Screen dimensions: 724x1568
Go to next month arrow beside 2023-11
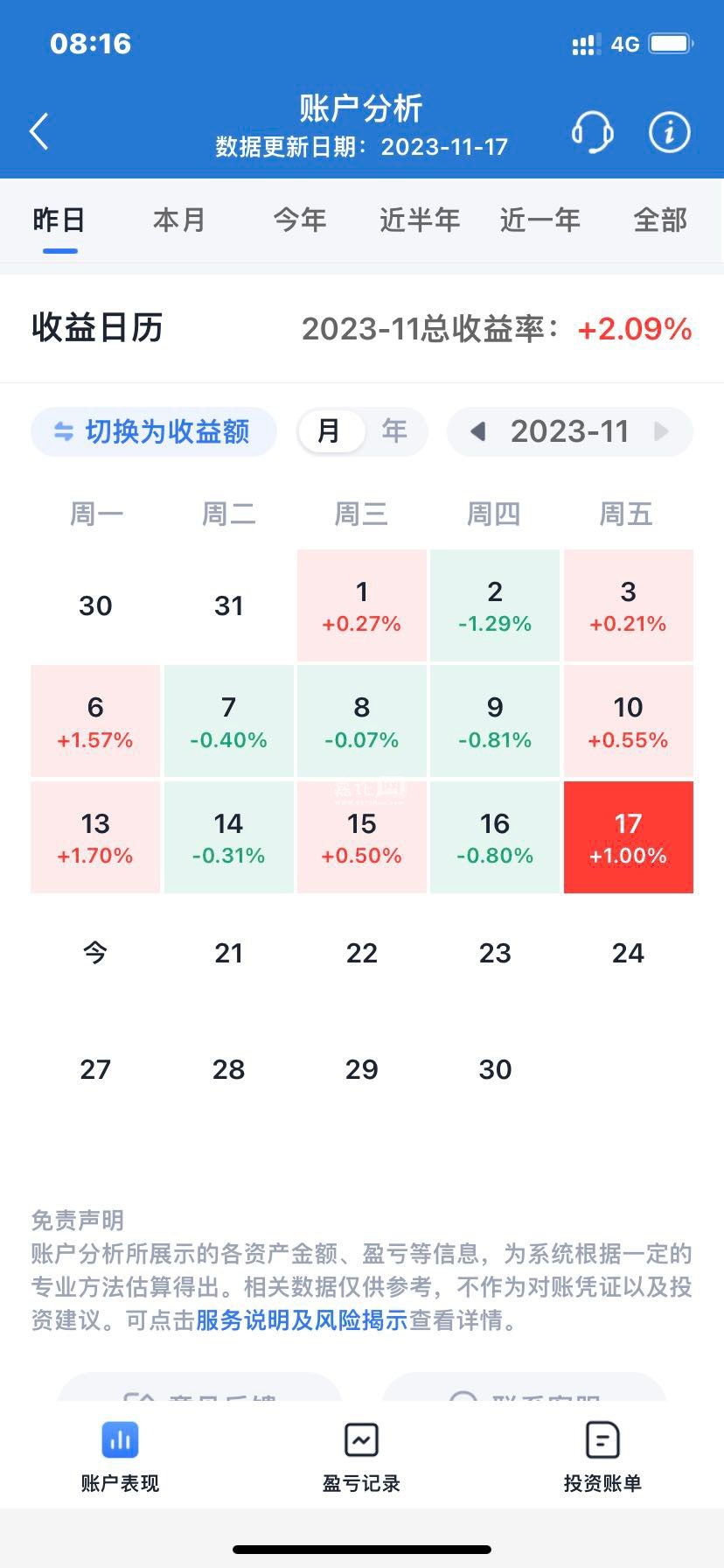[662, 431]
